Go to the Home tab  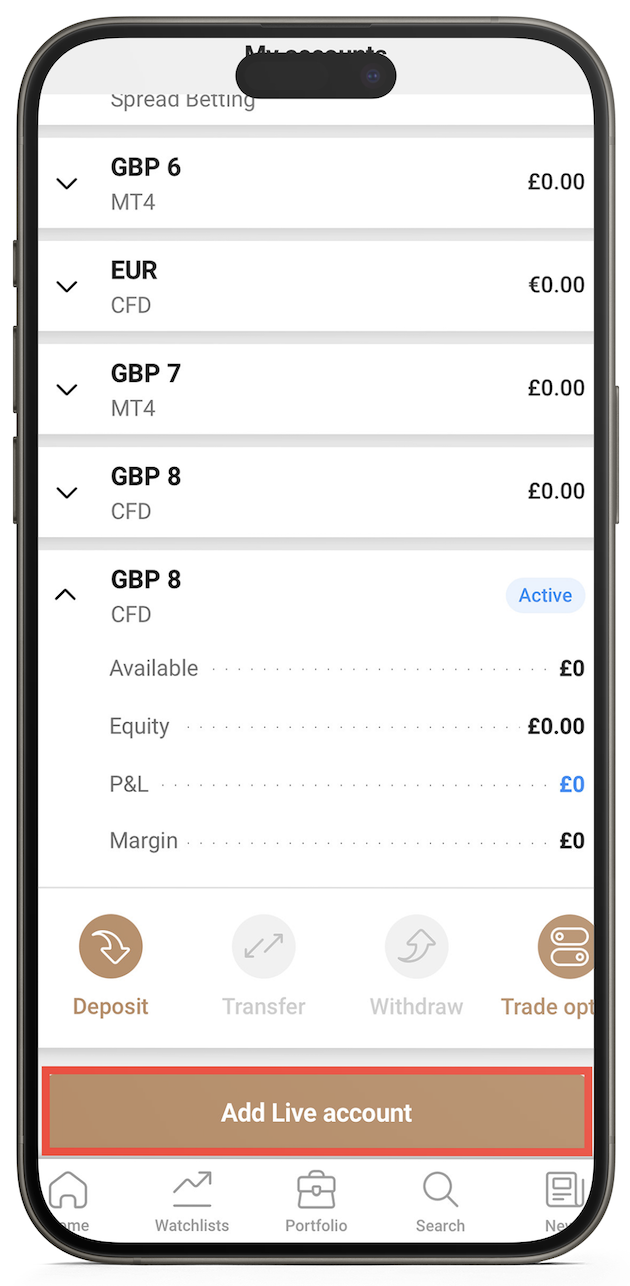click(68, 1201)
